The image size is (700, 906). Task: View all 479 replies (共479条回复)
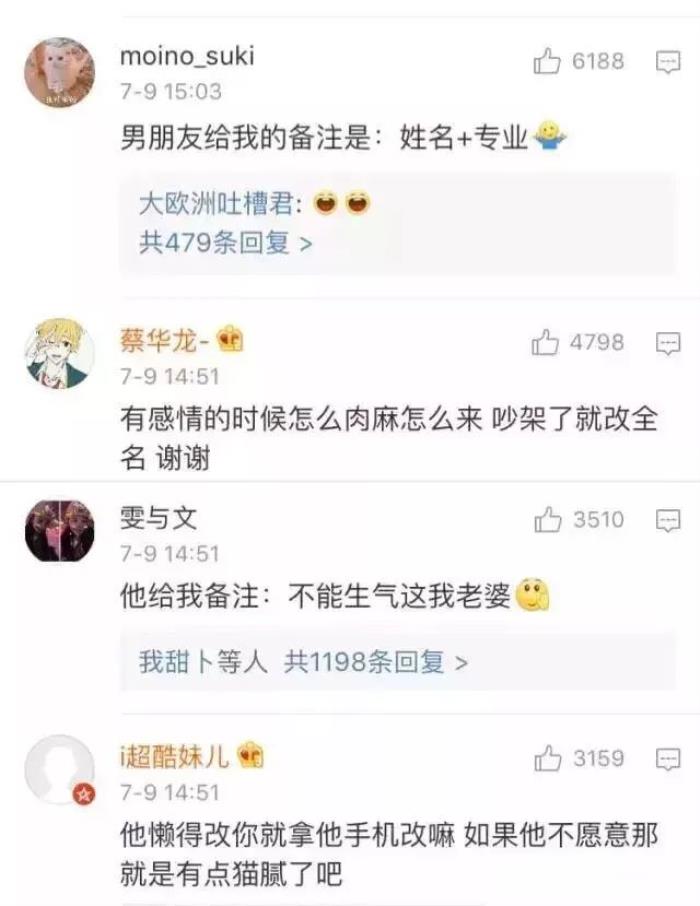pyautogui.click(x=225, y=242)
